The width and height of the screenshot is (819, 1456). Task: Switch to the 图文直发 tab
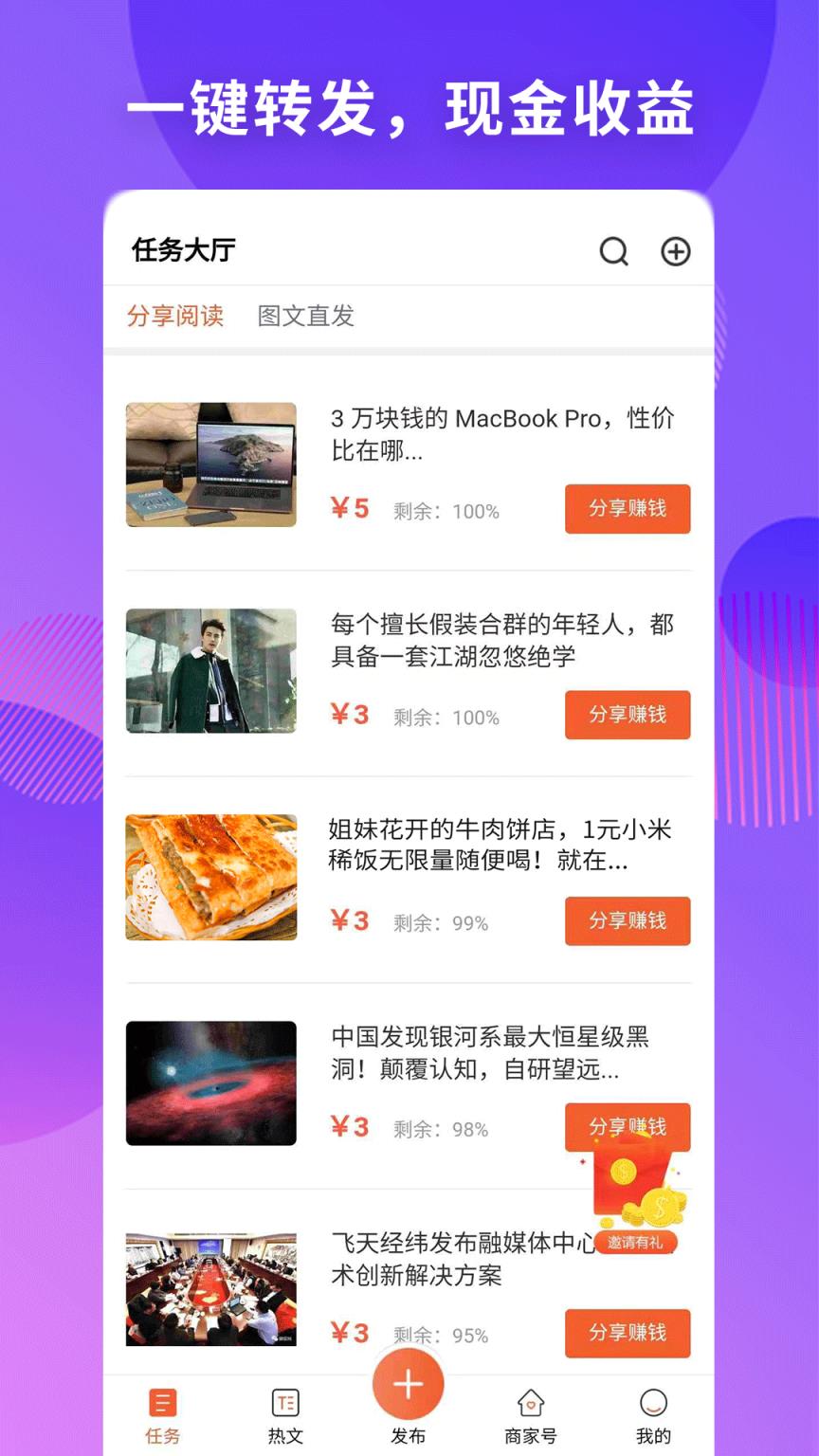coord(305,317)
